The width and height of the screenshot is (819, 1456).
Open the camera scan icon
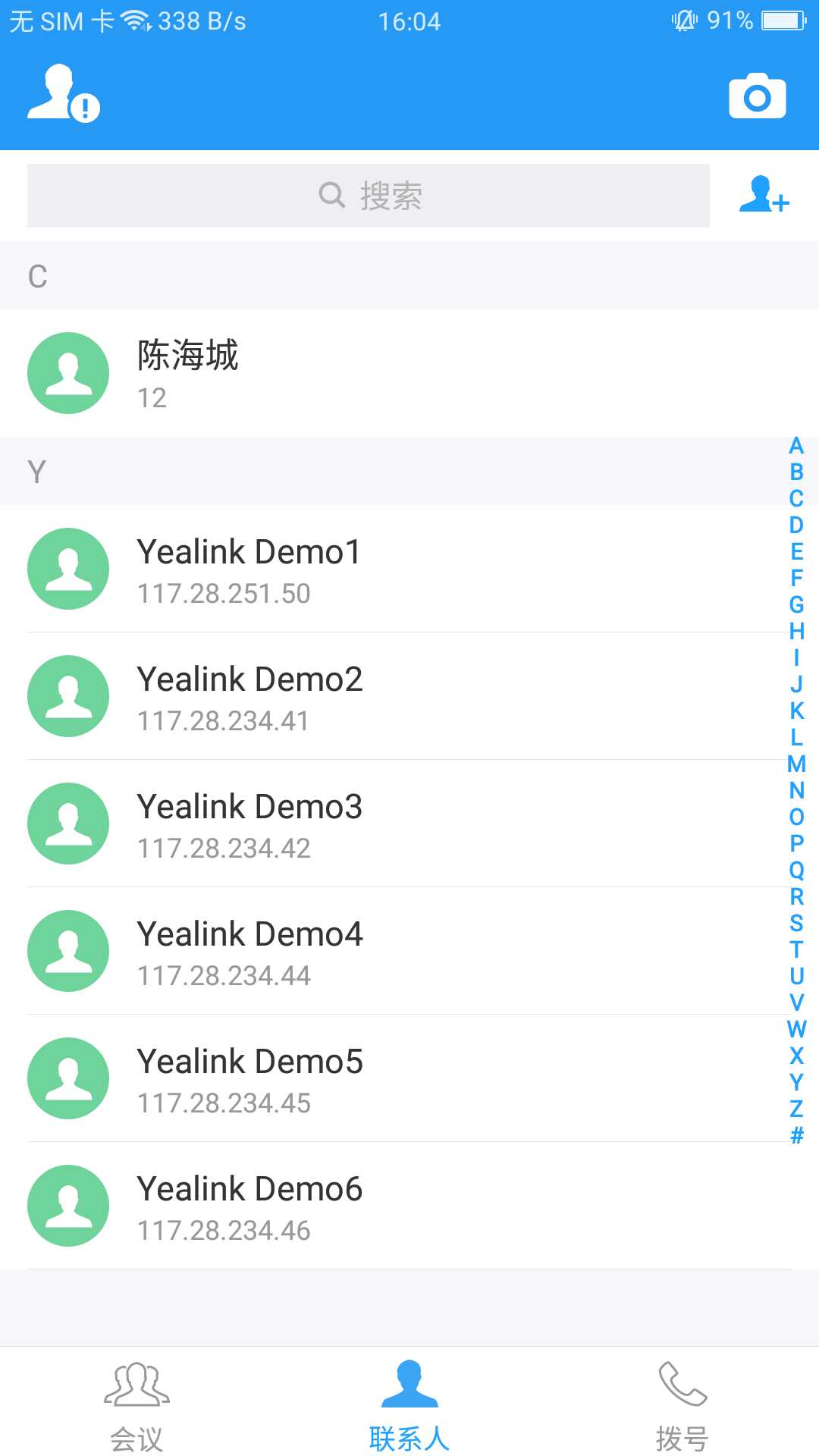[x=757, y=97]
